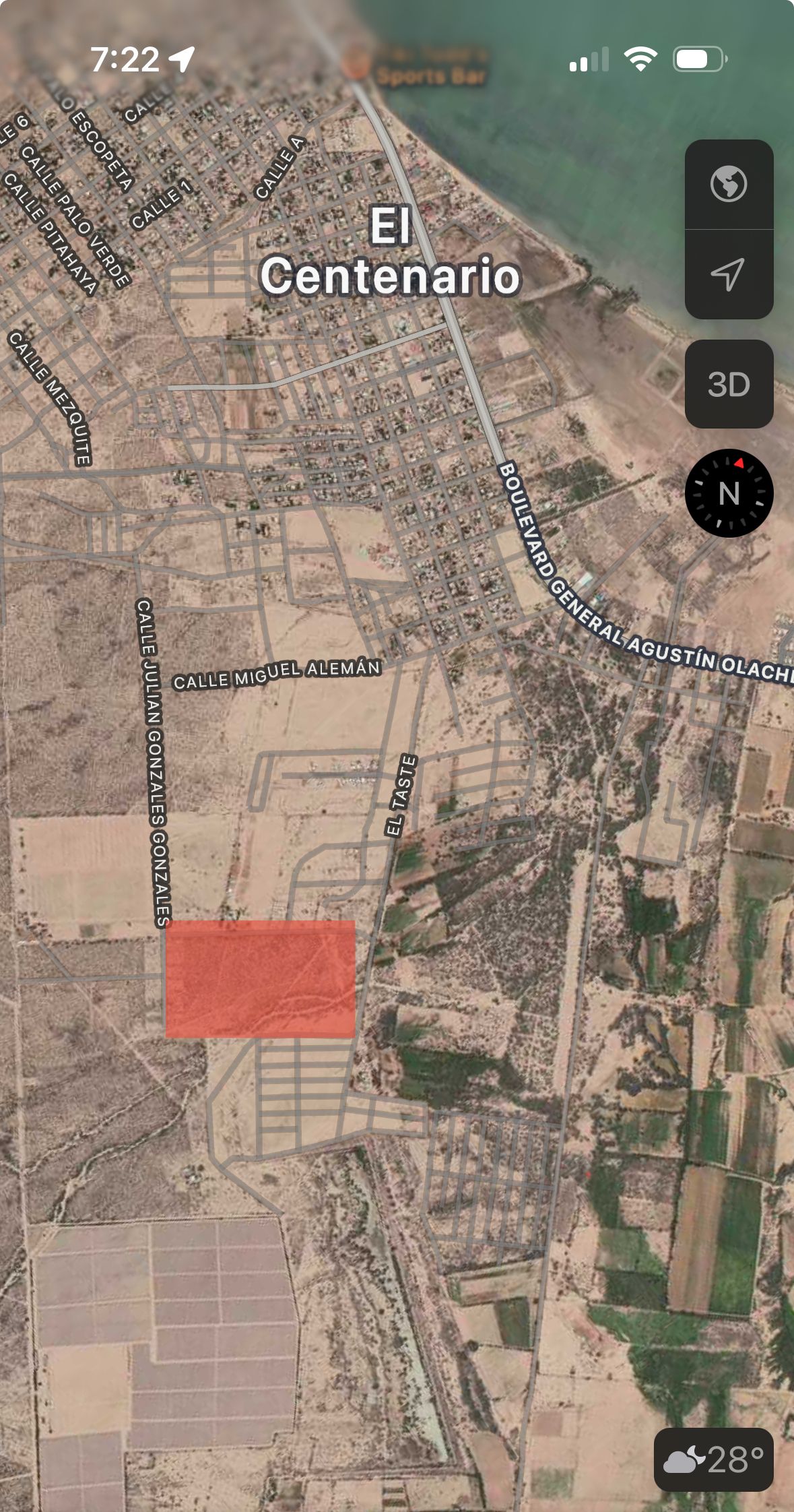The image size is (794, 1512).
Task: Tap the compass to face north
Action: pos(729,493)
